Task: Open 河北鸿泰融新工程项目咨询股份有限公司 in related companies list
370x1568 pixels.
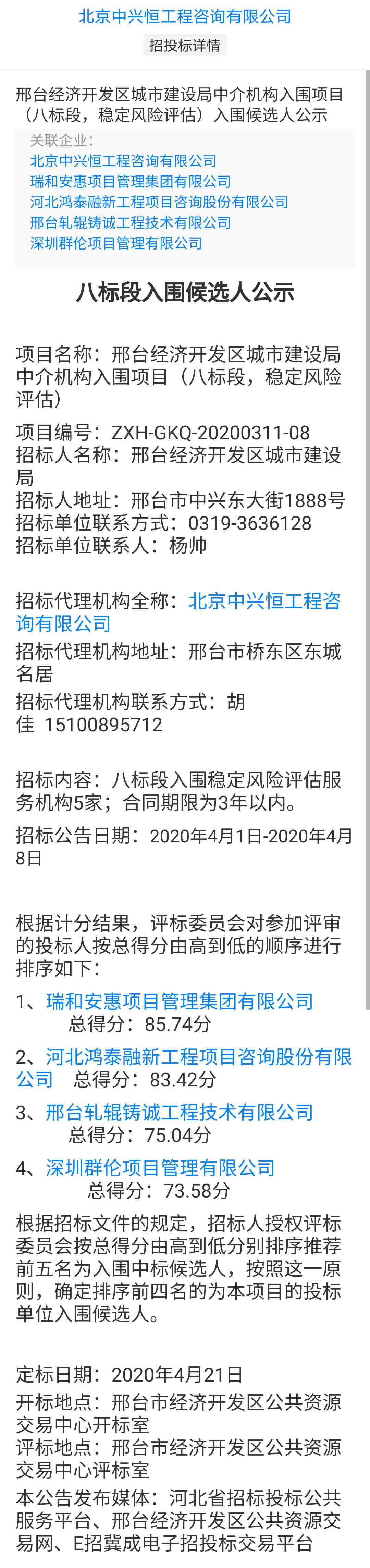Action: pos(159,202)
